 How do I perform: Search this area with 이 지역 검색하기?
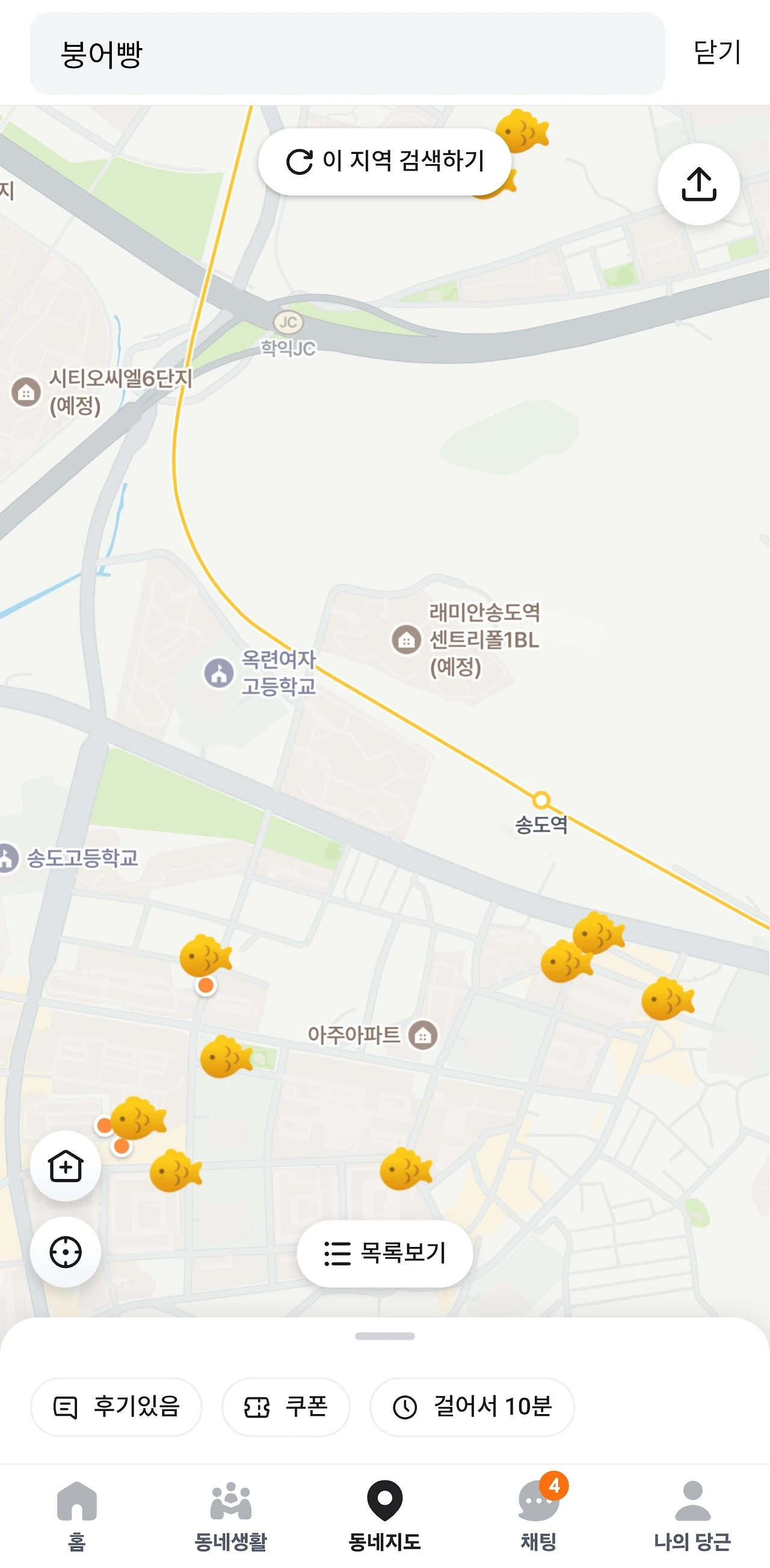pyautogui.click(x=385, y=161)
